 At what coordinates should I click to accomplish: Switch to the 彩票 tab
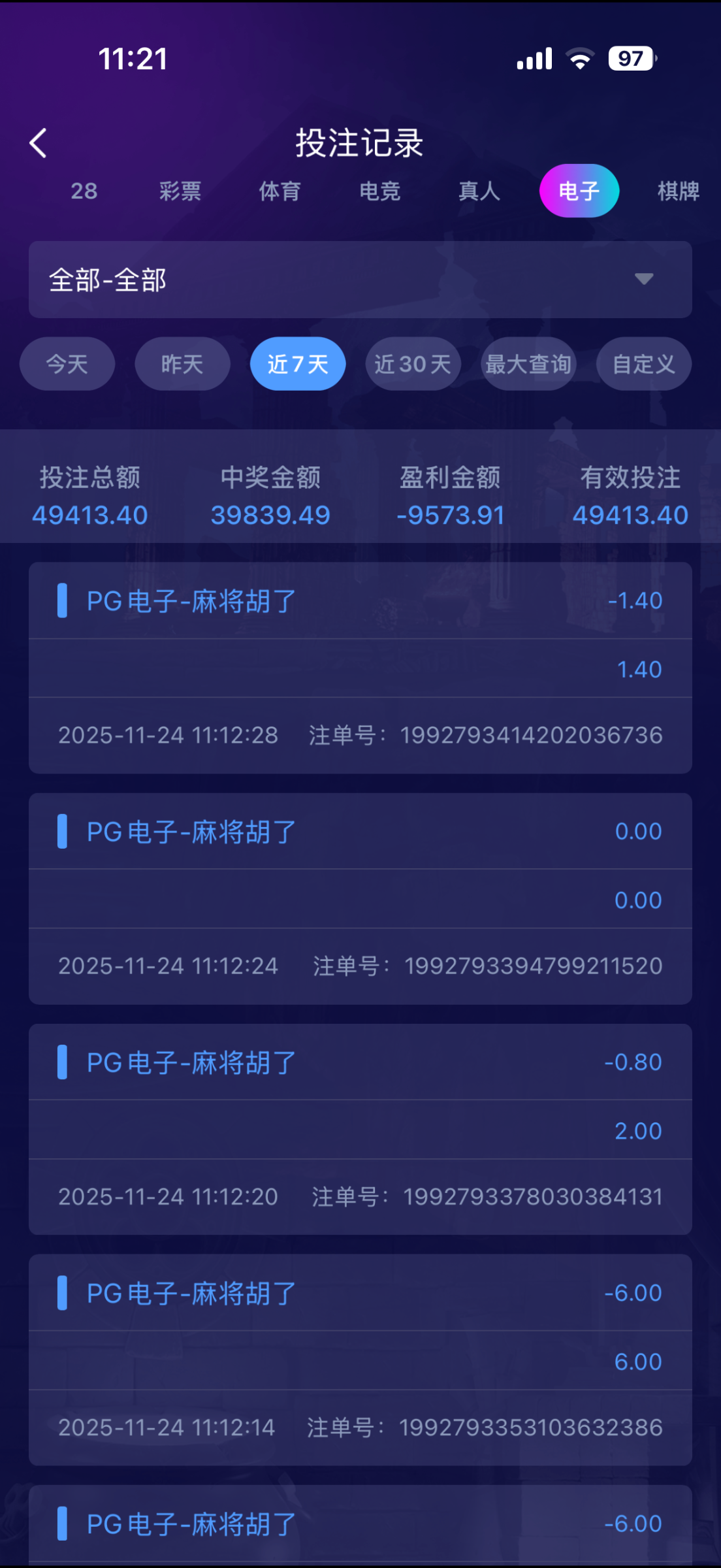tap(179, 191)
